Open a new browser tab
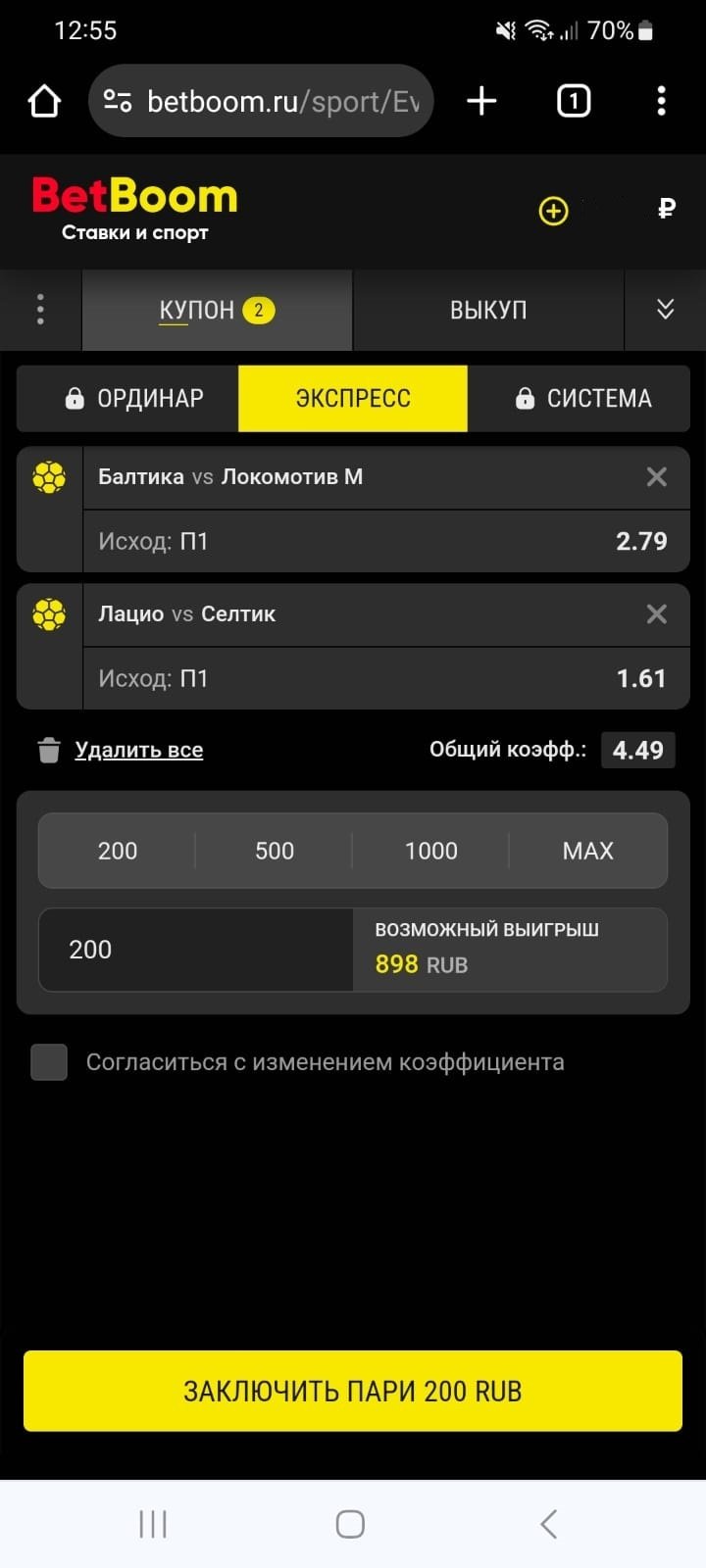706x1568 pixels. pos(481,101)
